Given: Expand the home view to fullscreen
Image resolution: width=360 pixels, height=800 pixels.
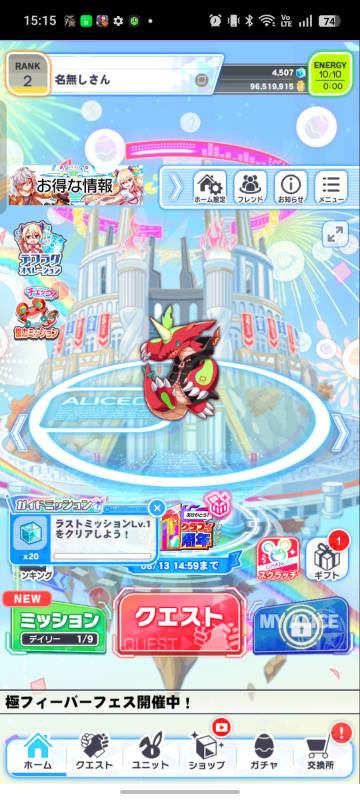Looking at the screenshot, I should 335,235.
